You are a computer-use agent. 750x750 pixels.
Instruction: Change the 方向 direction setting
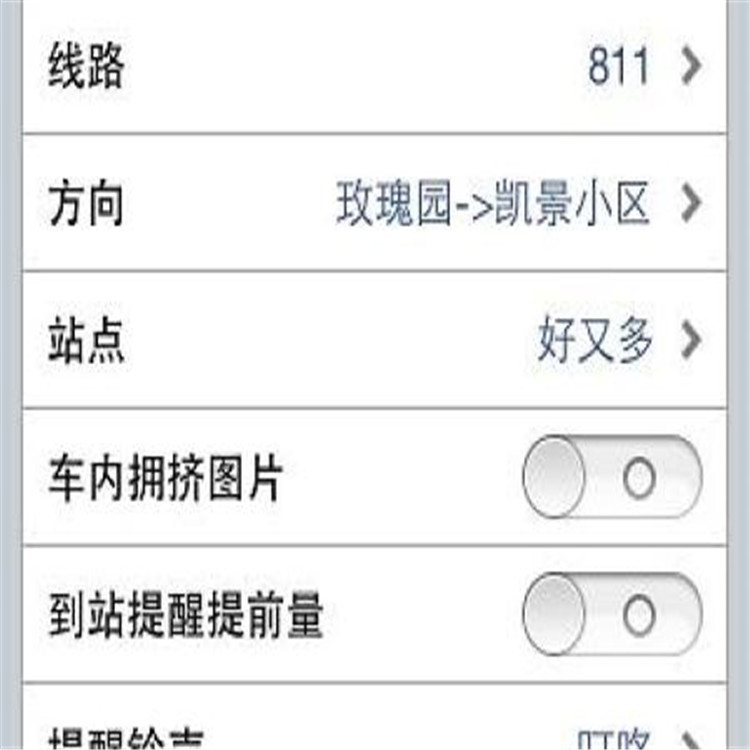374,205
